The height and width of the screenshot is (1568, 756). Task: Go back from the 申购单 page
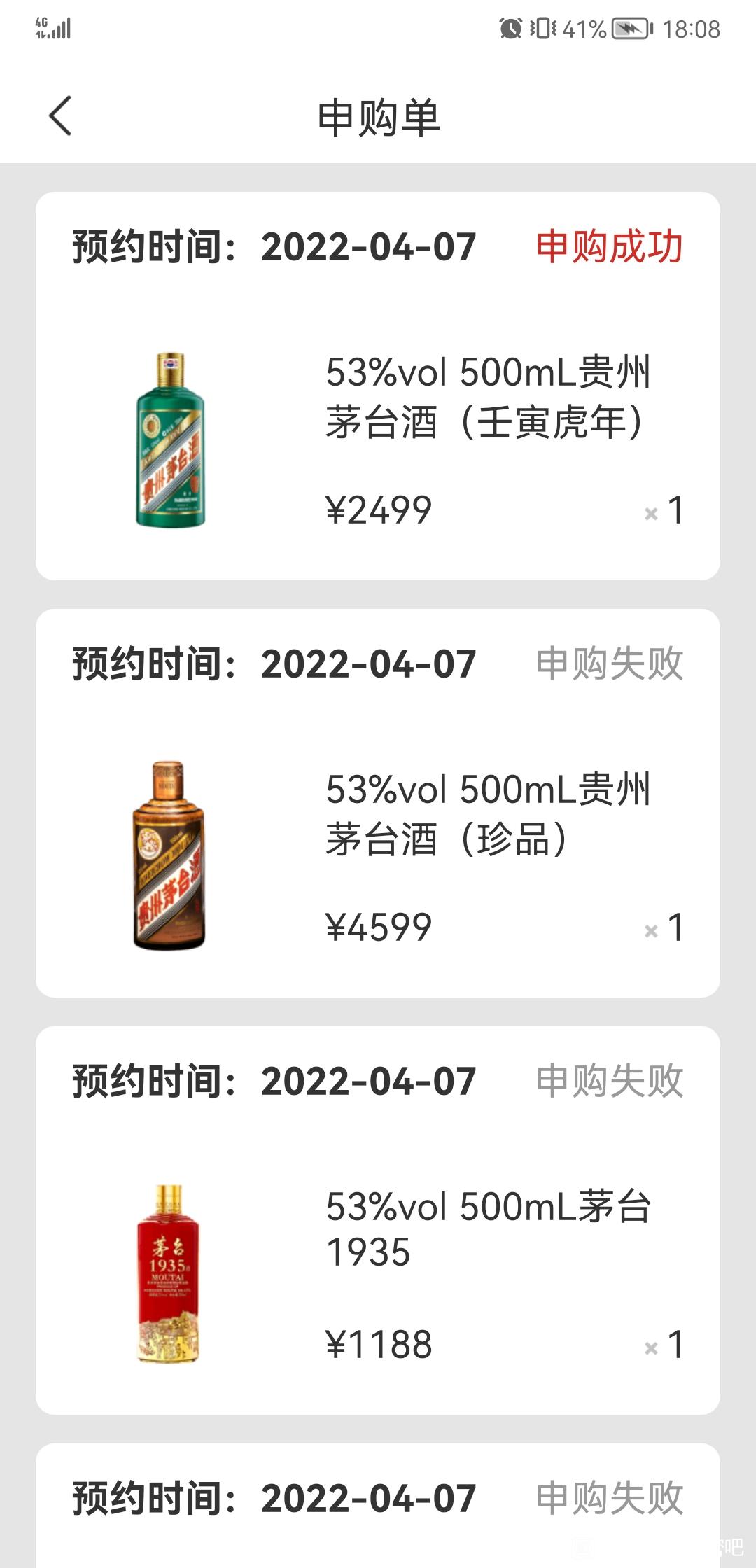tap(60, 116)
